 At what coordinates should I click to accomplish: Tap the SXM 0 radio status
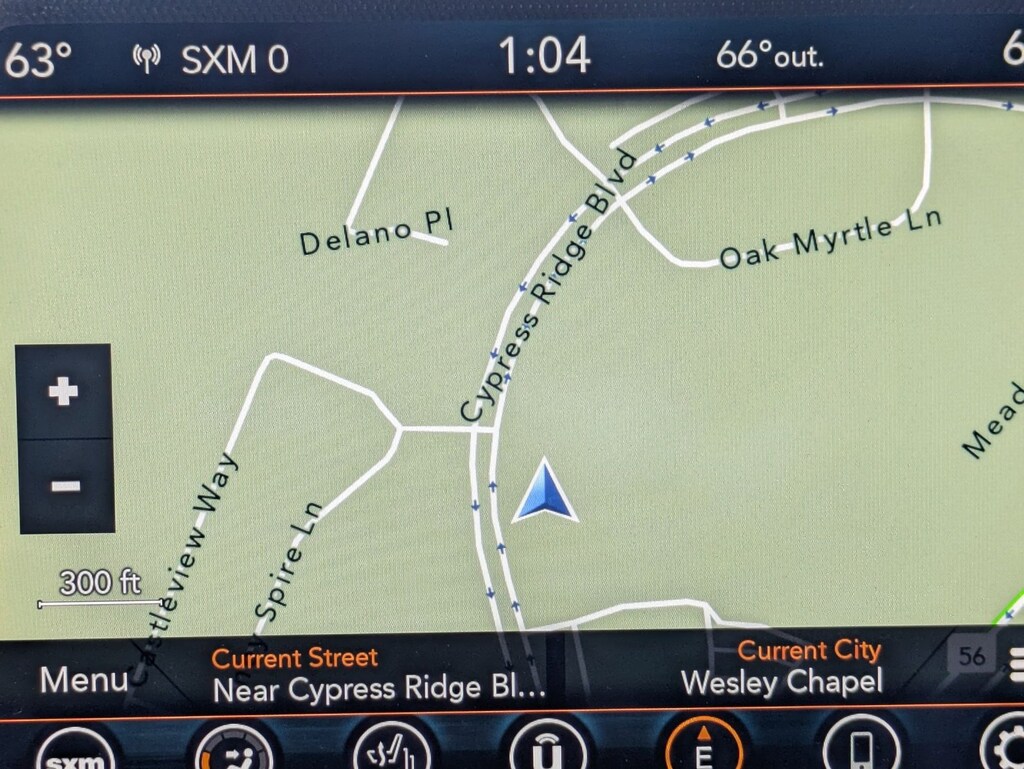(212, 59)
